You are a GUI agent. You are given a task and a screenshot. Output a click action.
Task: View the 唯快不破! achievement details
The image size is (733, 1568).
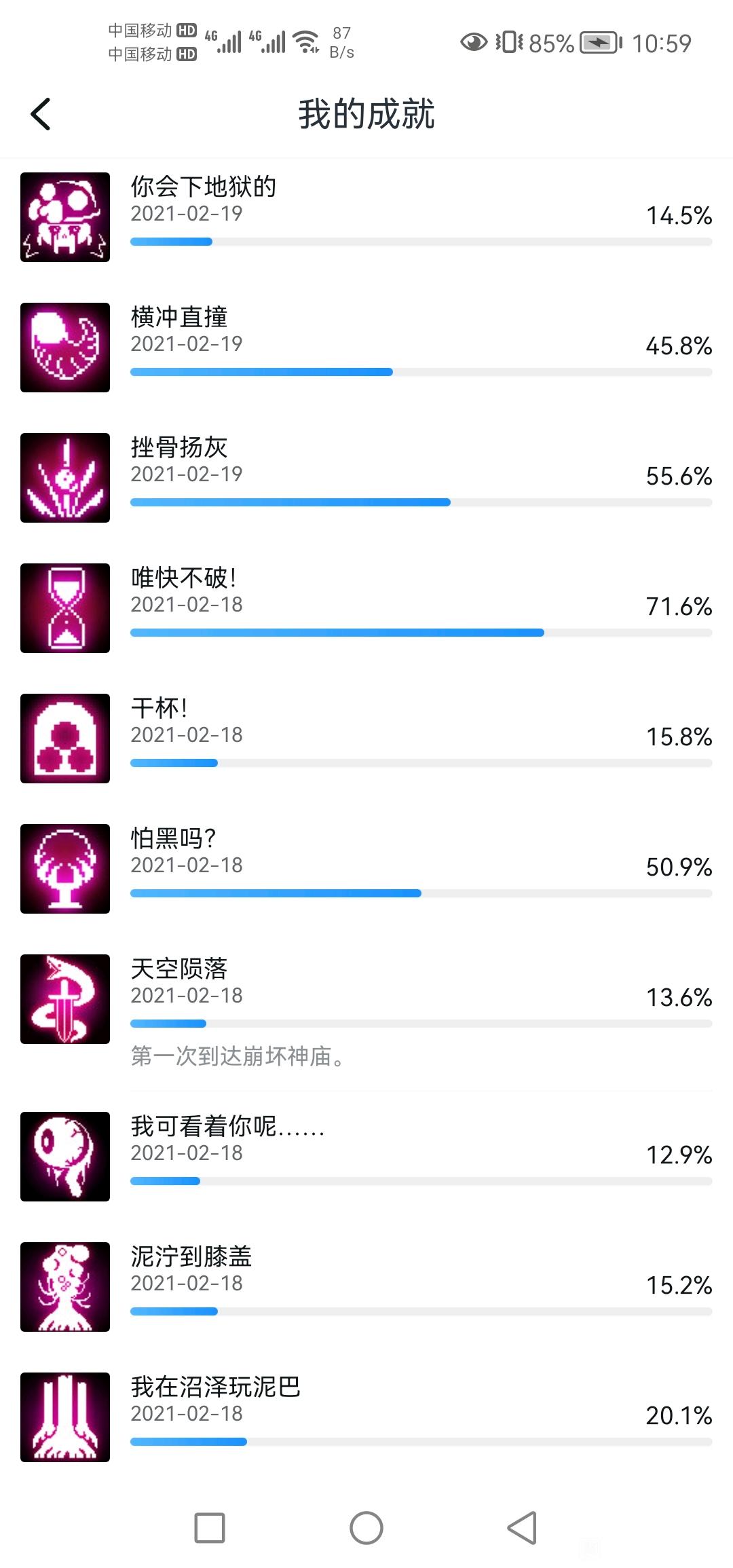pyautogui.click(x=366, y=608)
